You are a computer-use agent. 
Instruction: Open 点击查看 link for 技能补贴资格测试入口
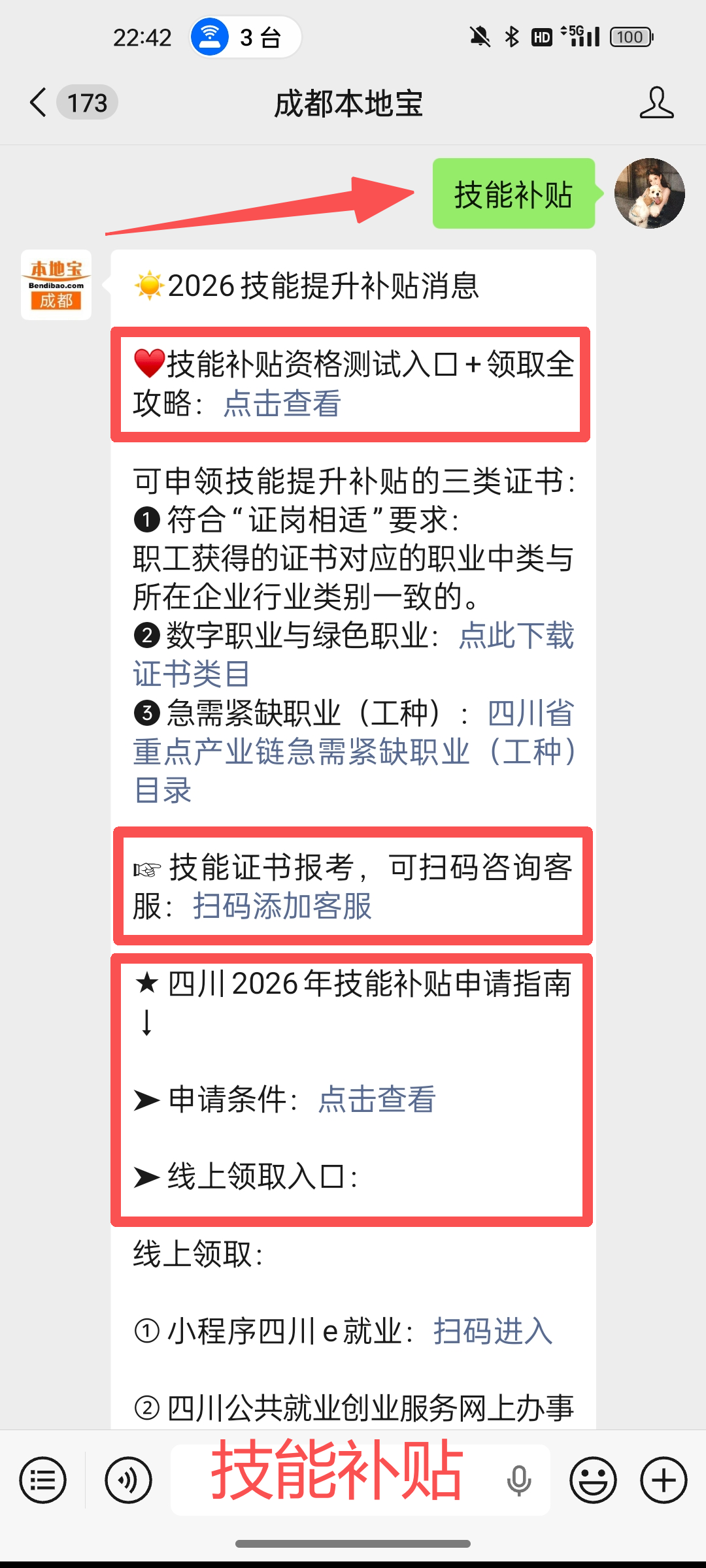282,403
